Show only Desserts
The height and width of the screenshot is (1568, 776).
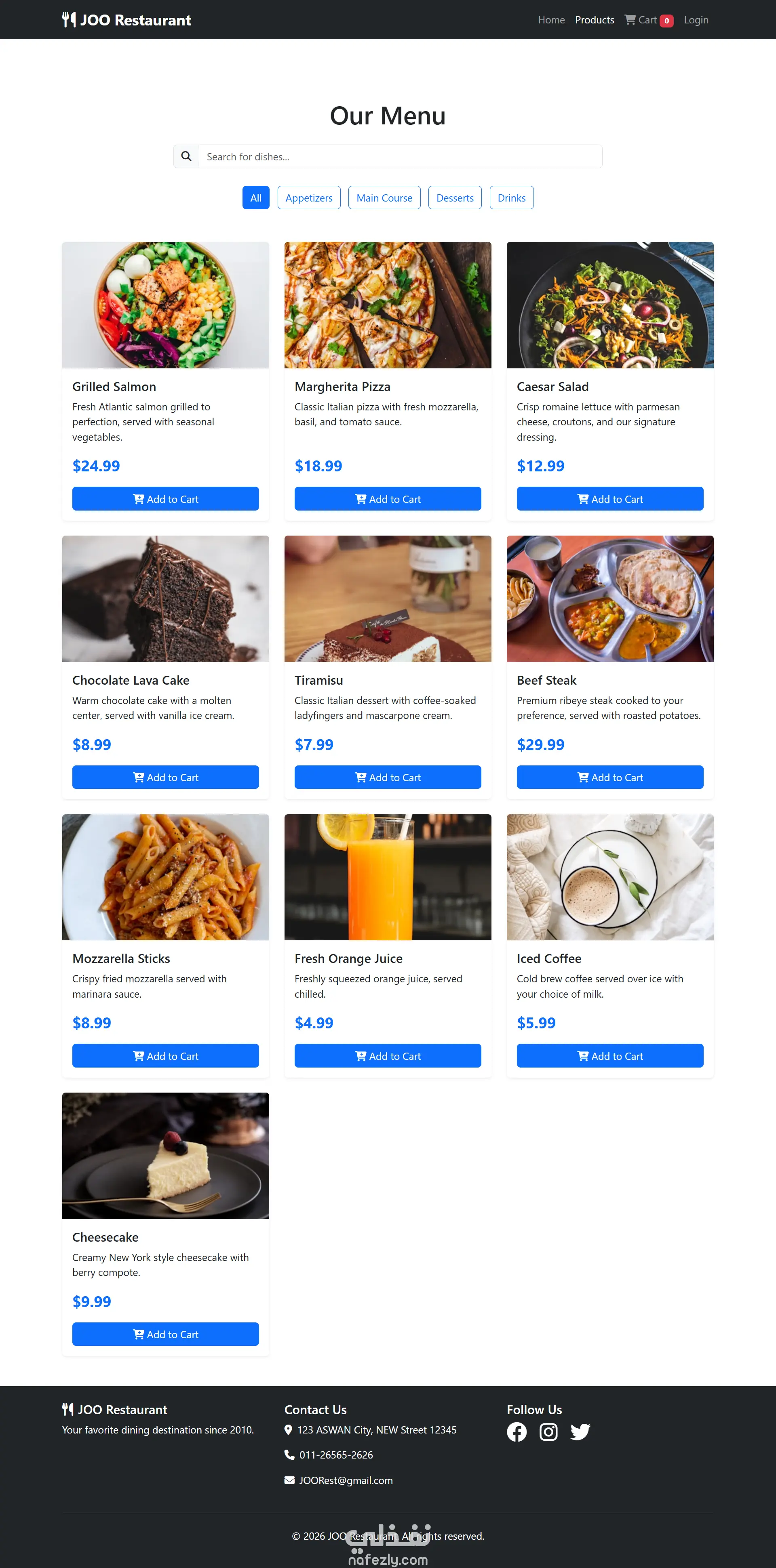455,198
